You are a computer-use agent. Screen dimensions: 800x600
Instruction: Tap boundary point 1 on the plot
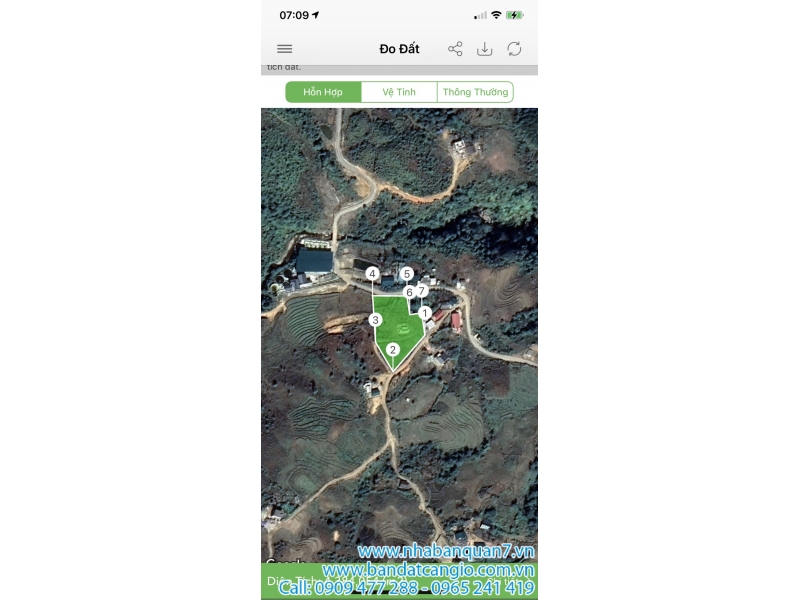tap(425, 313)
